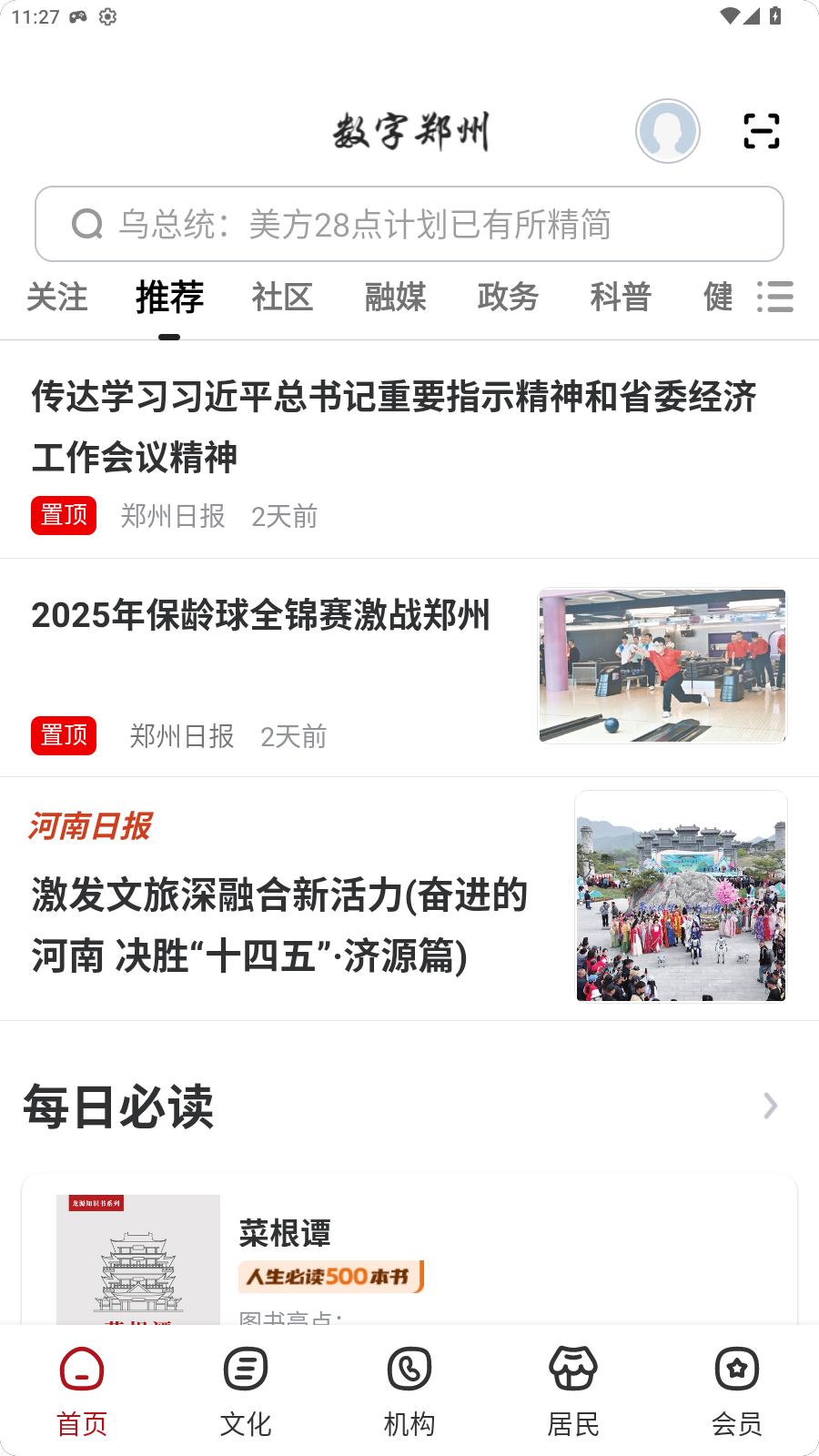Expand the 每日必读 section arrow

tap(770, 1106)
